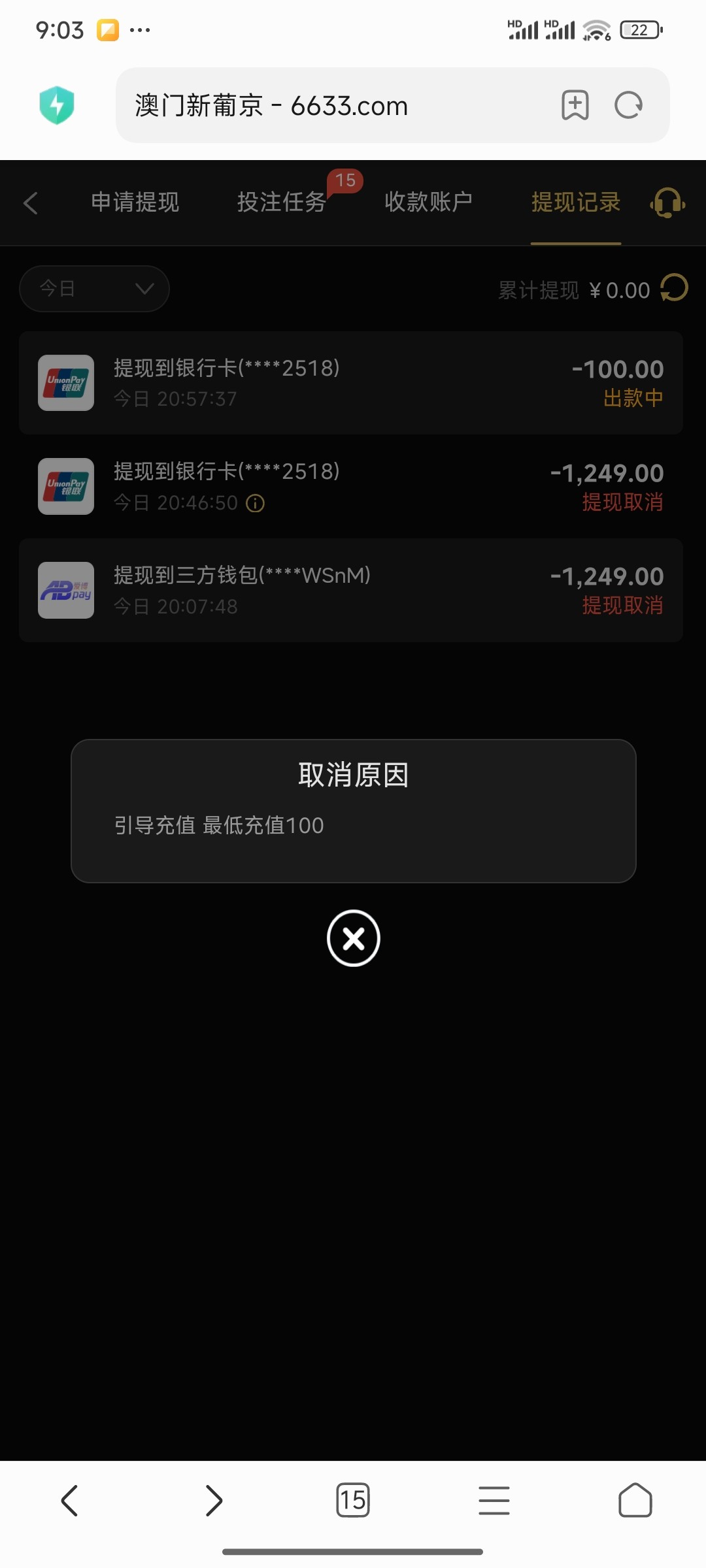This screenshot has width=706, height=1568.
Task: Switch to the 收款账户 tab
Action: click(428, 203)
